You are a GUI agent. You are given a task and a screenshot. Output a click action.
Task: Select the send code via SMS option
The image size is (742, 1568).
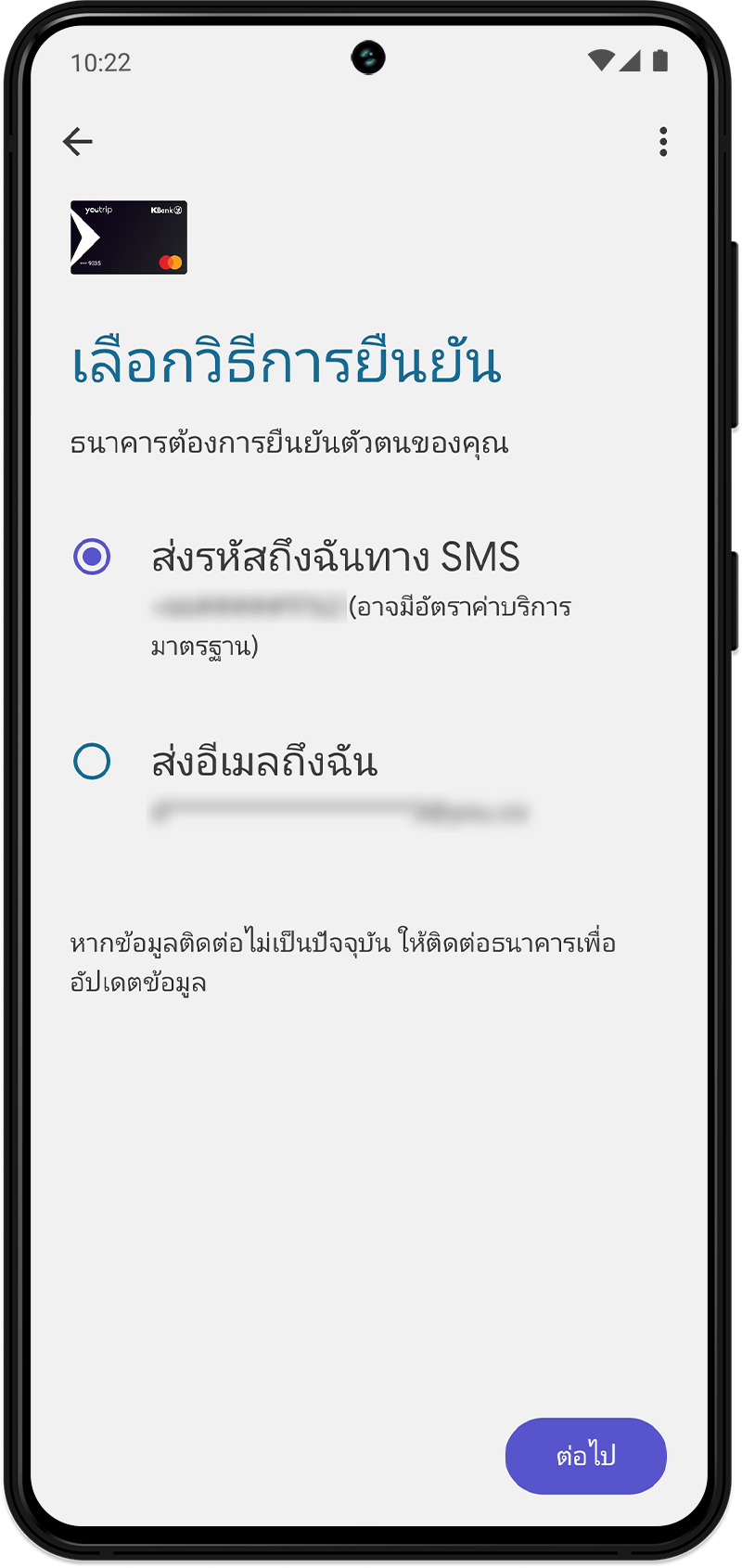coord(92,557)
